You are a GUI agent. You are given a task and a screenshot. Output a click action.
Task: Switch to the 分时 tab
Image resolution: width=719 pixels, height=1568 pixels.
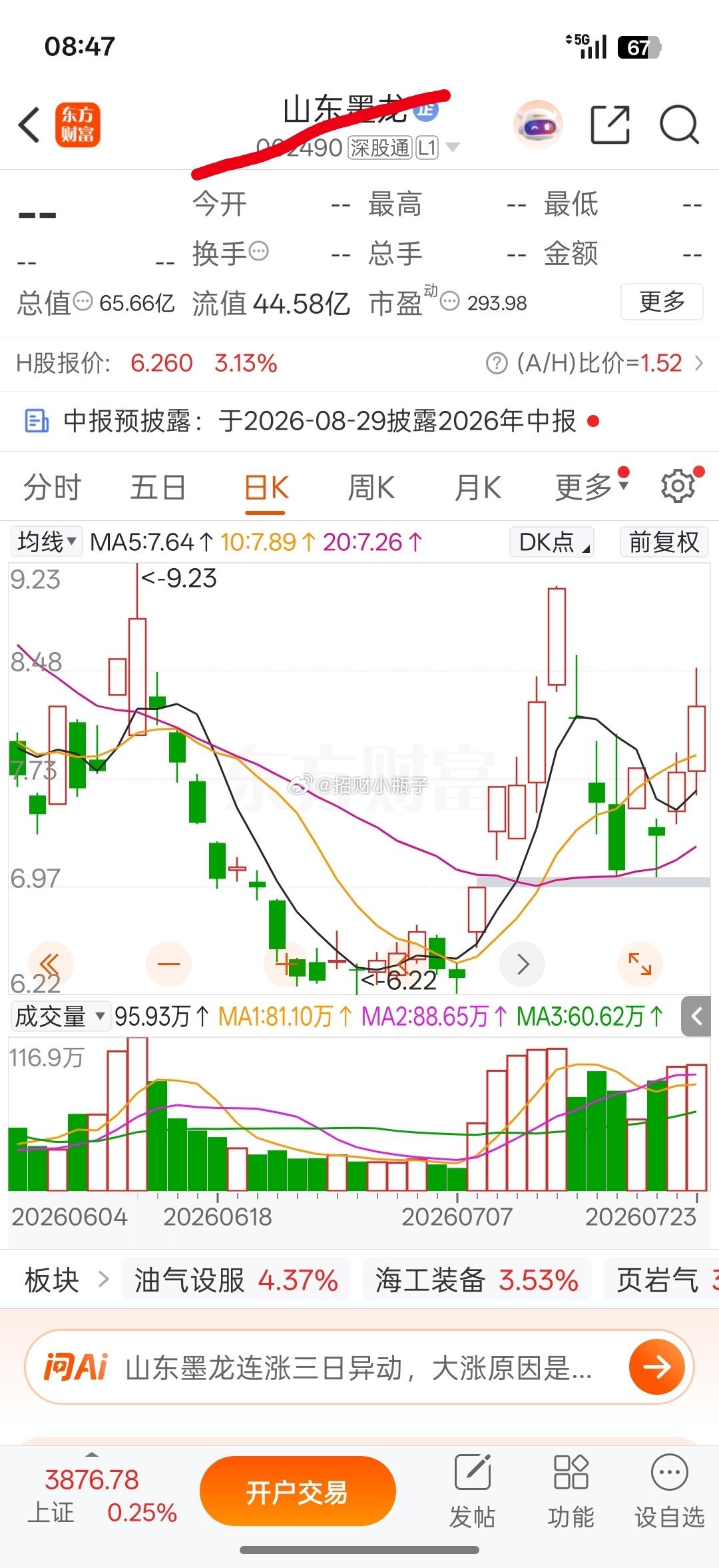click(x=52, y=487)
